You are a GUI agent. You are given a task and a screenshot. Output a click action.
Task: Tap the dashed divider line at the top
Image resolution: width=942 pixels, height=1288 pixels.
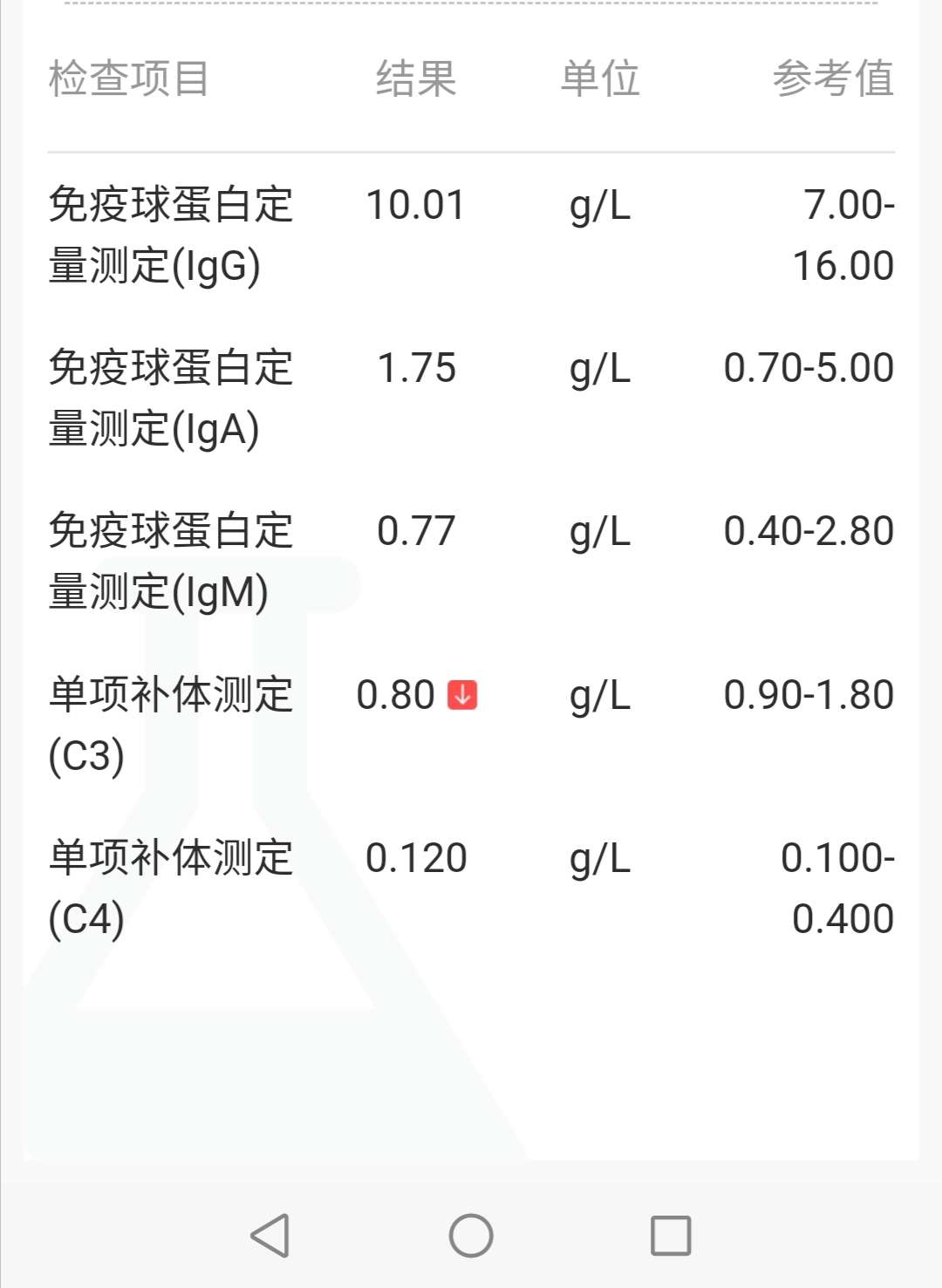471,6
